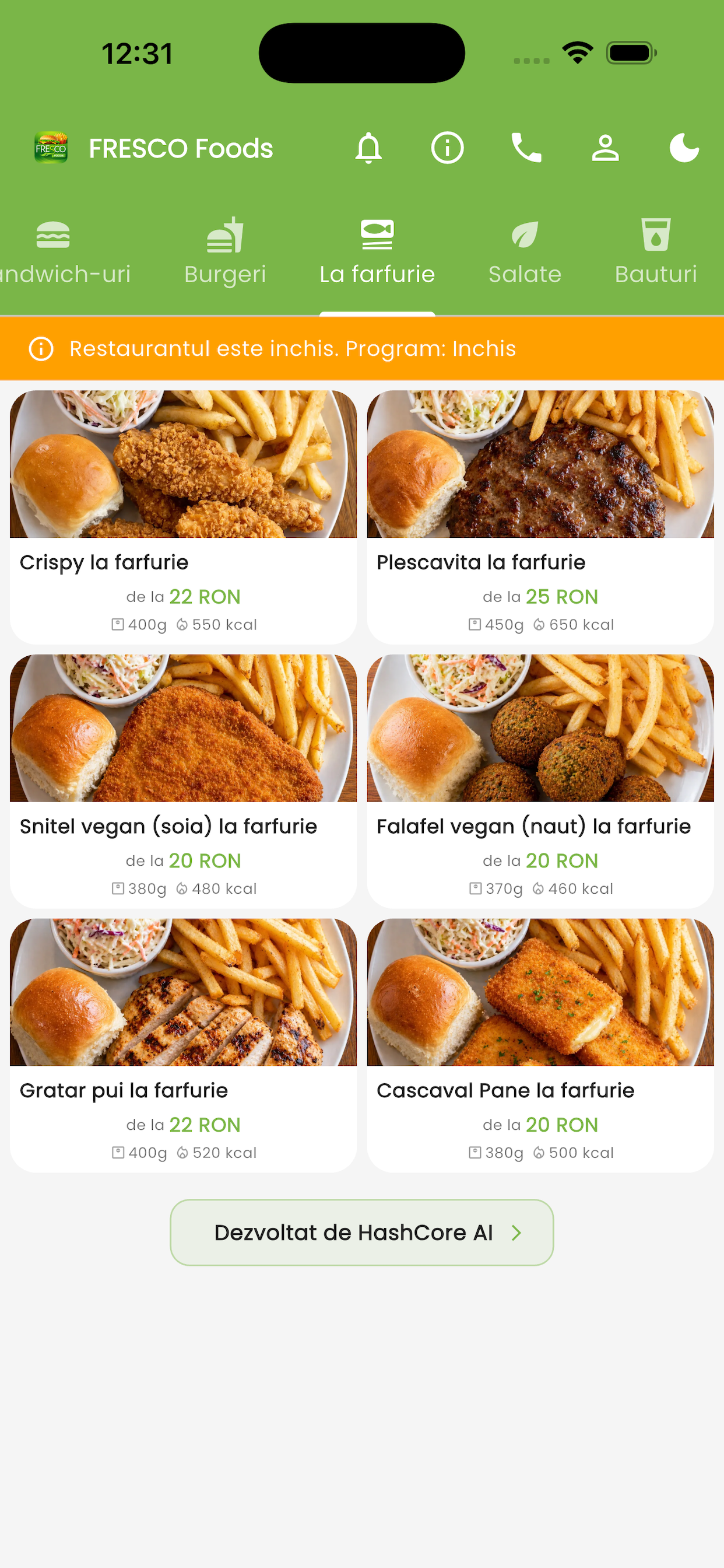Click the leaf icon above Salate
Screen dimensions: 724x1568
click(525, 235)
